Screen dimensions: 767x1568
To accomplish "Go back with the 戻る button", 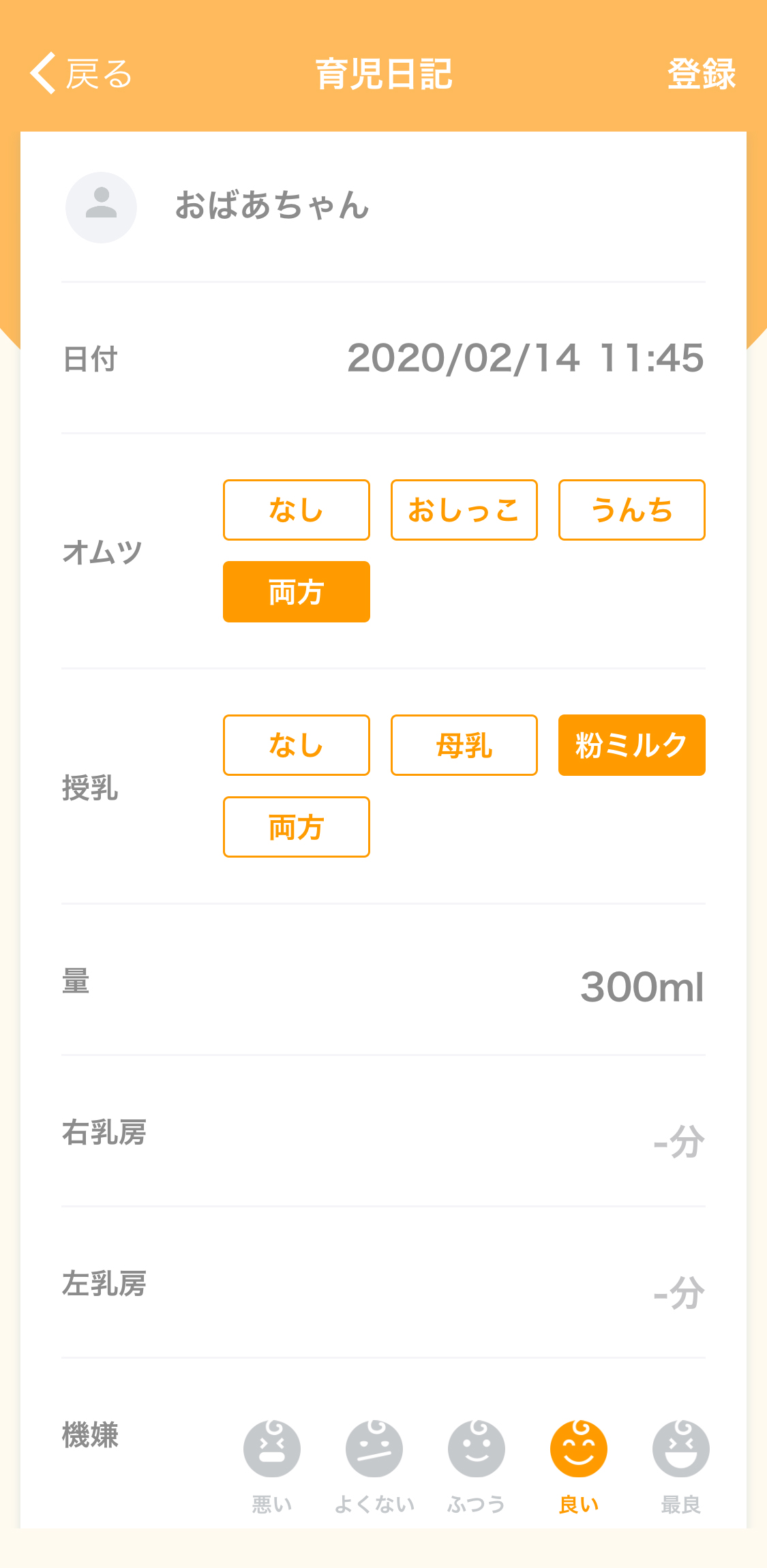I will click(80, 73).
